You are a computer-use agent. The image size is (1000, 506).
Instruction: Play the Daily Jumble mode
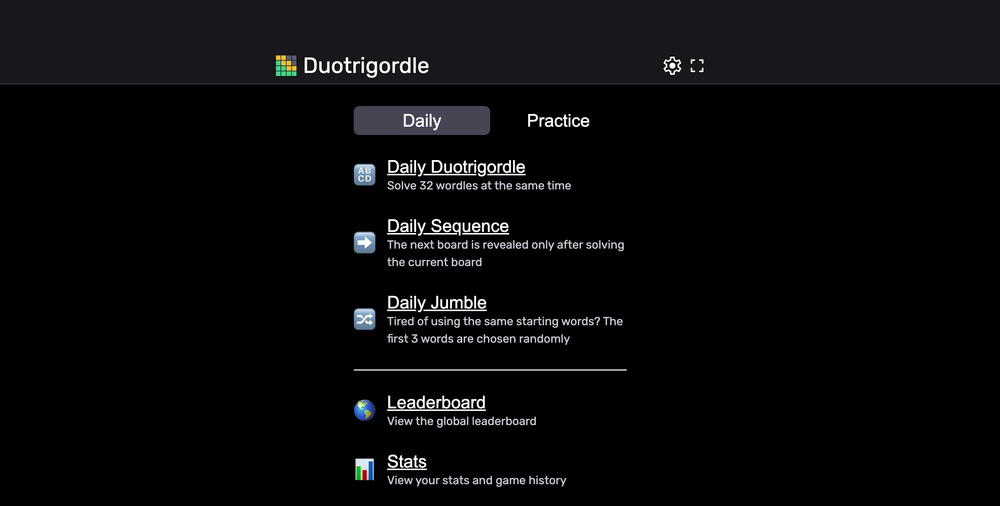437,303
